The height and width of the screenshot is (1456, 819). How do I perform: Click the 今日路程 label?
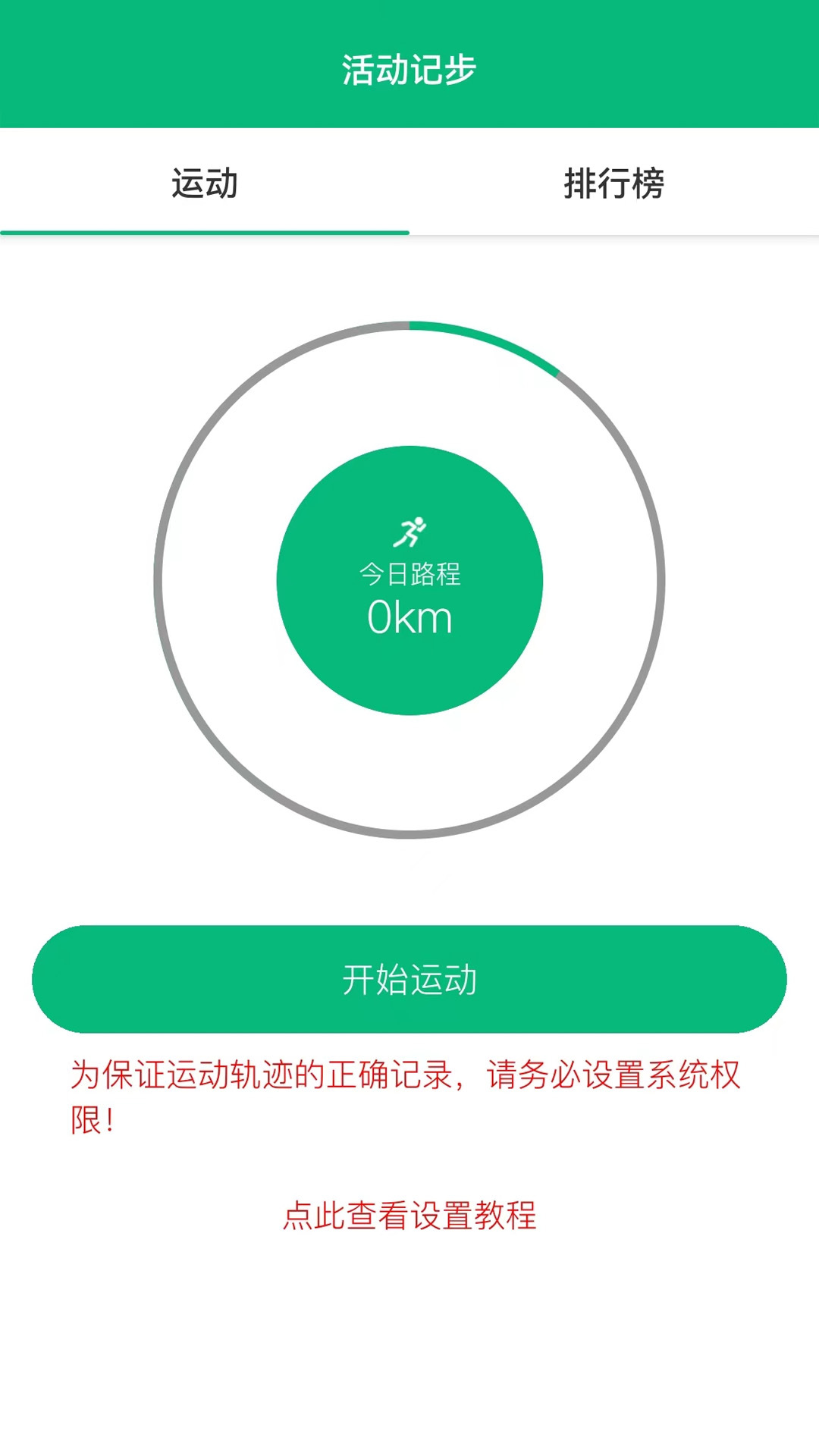coord(409,574)
